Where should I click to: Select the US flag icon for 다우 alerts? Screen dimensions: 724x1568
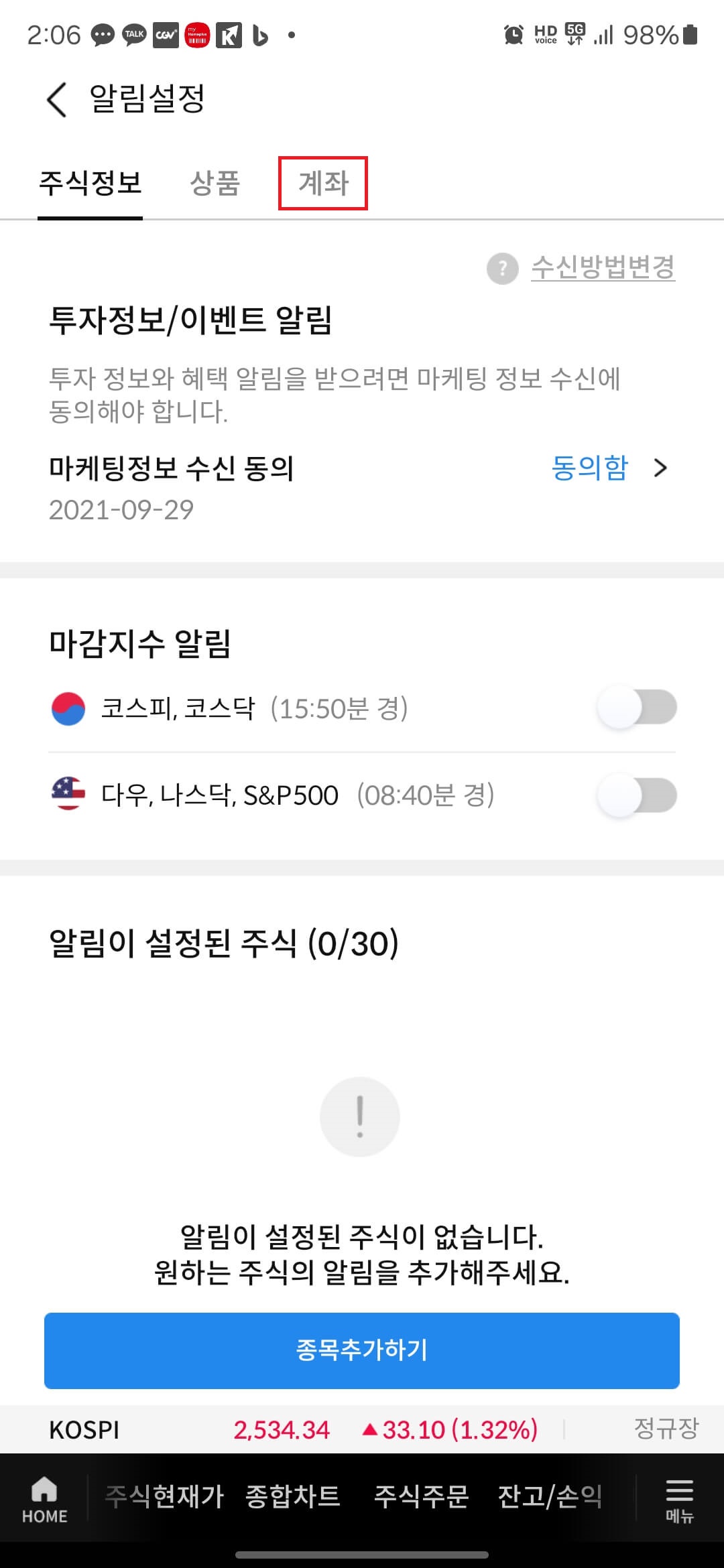68,795
